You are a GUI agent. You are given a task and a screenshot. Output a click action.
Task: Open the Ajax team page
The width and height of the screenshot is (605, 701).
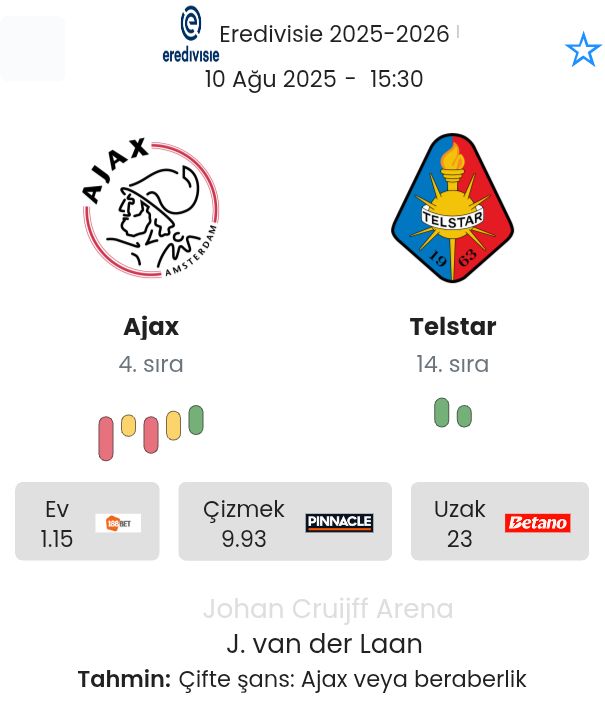click(x=151, y=326)
